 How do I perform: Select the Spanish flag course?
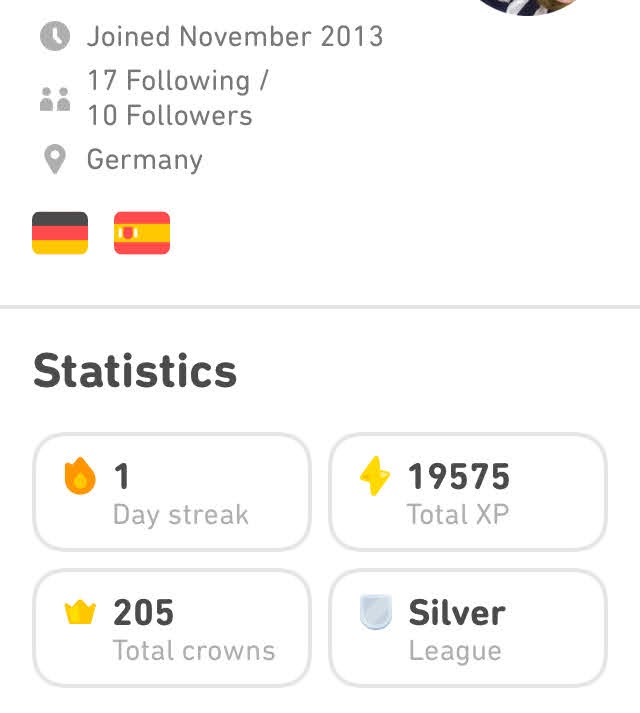pyautogui.click(x=142, y=233)
